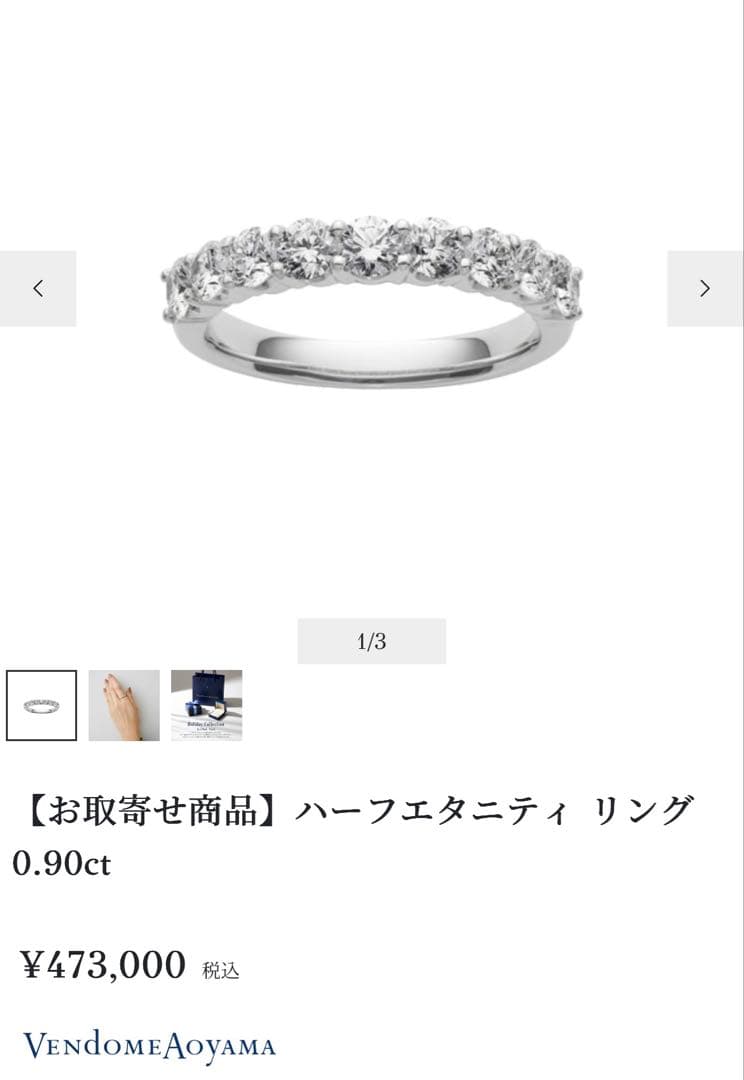
Task: Show the next product image
Action: tap(705, 289)
